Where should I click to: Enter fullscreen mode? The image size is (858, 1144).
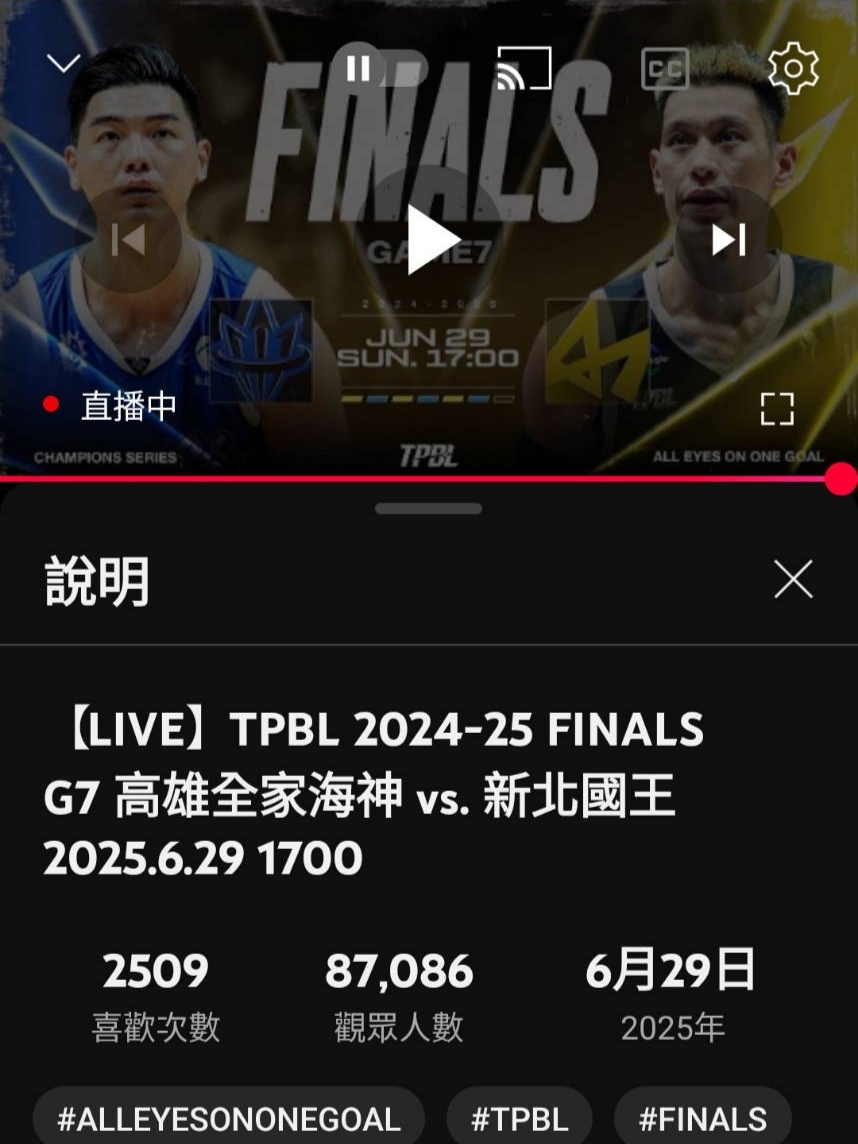[777, 408]
